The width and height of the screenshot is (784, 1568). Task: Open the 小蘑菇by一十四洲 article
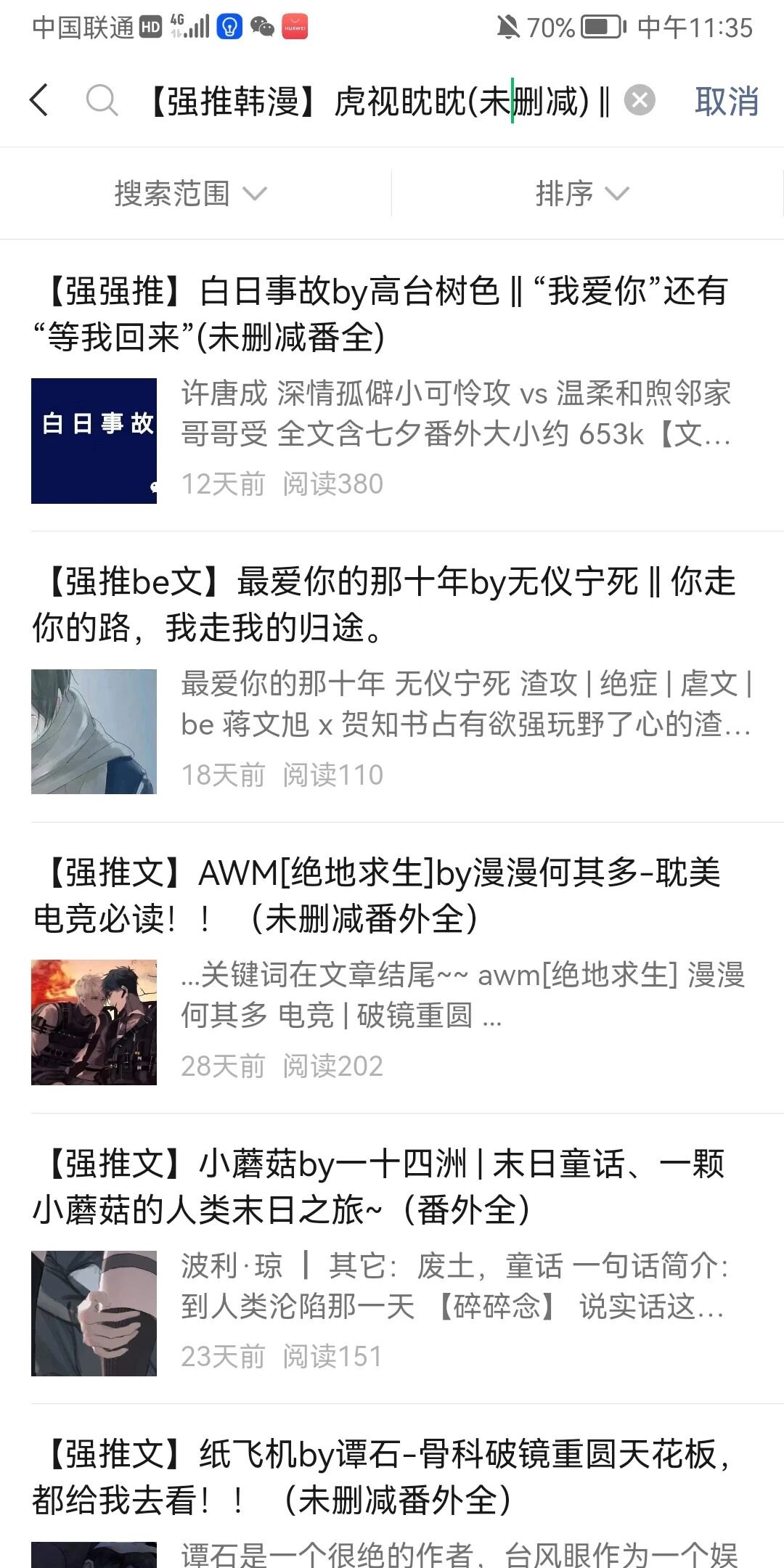pos(392,1259)
